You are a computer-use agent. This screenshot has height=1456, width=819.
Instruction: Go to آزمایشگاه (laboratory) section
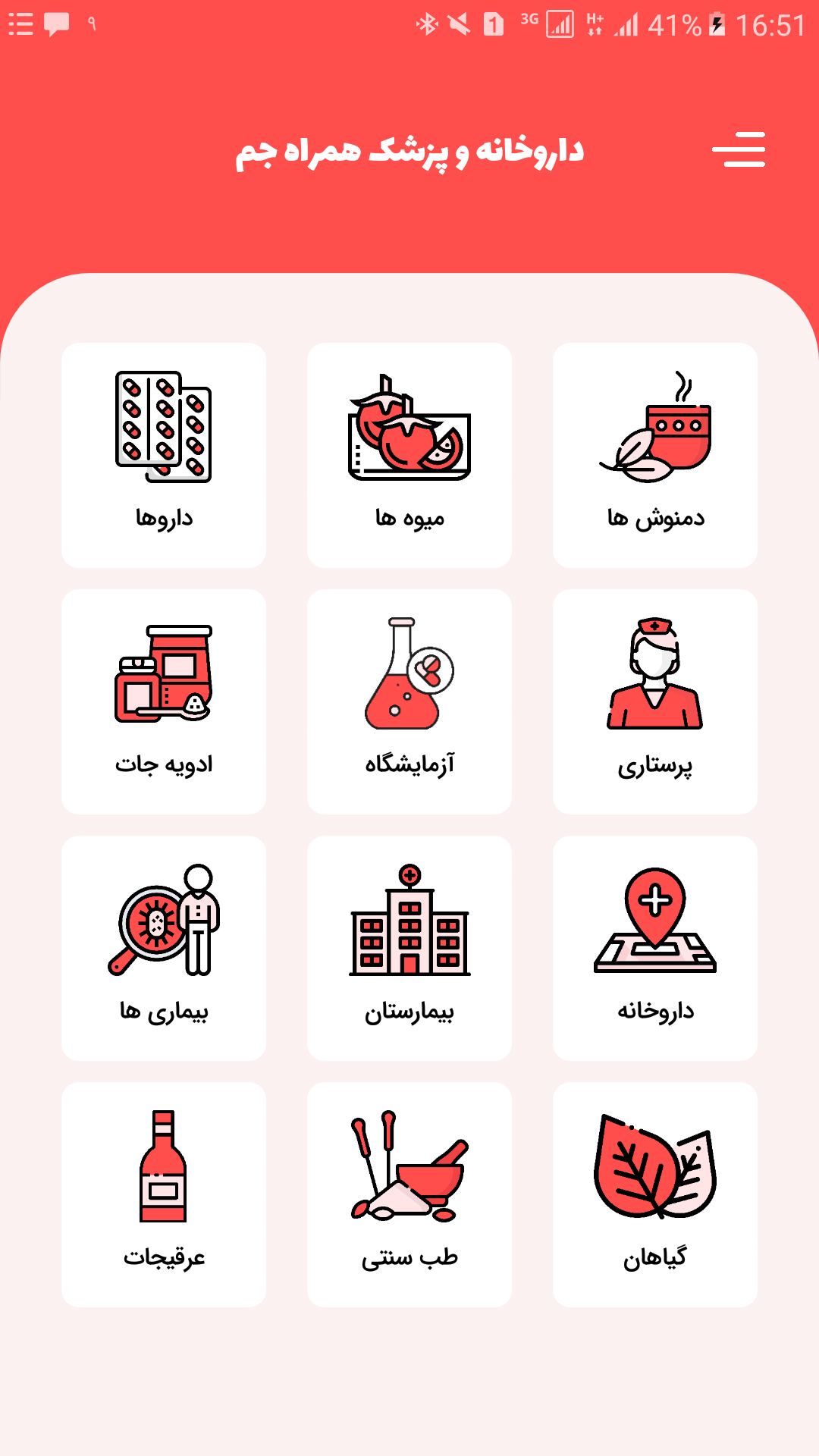[409, 701]
